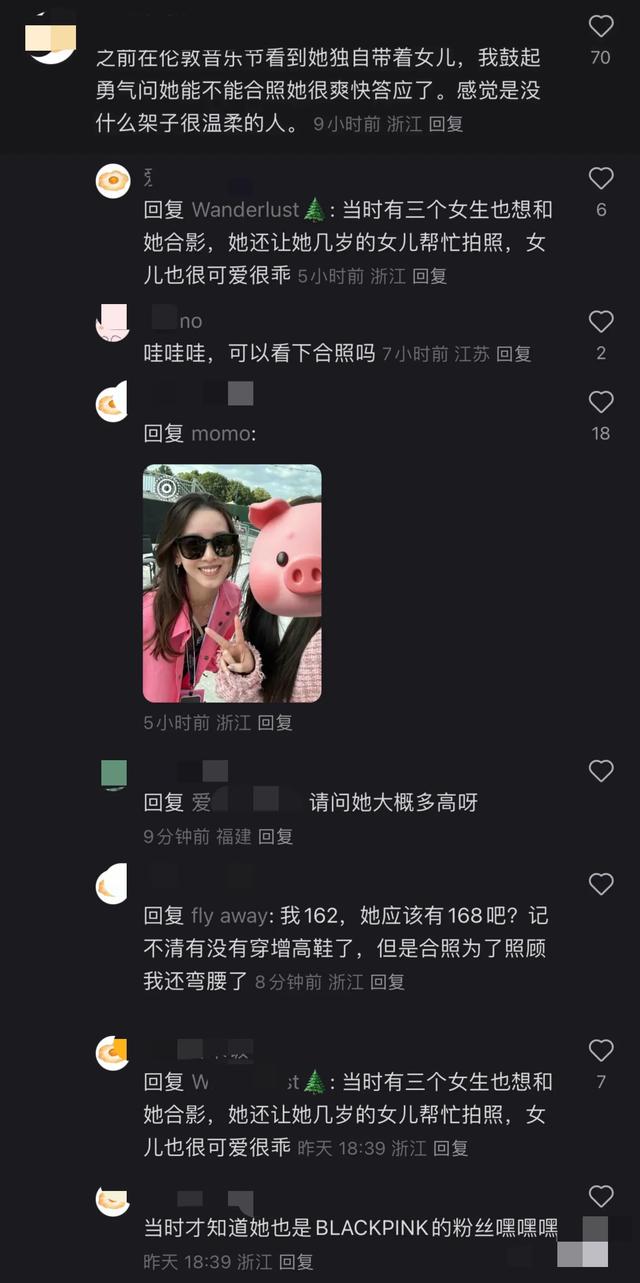Like the London music festival comment with 70 likes
The width and height of the screenshot is (640, 1283).
(600, 27)
